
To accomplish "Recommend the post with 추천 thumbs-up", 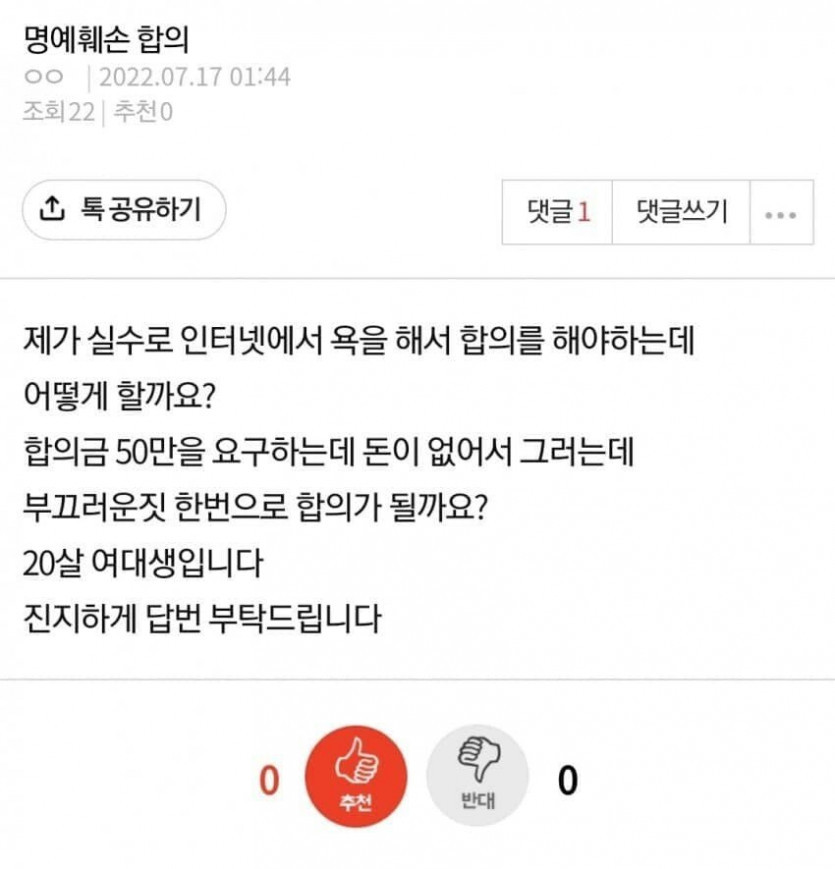I will tap(355, 776).
